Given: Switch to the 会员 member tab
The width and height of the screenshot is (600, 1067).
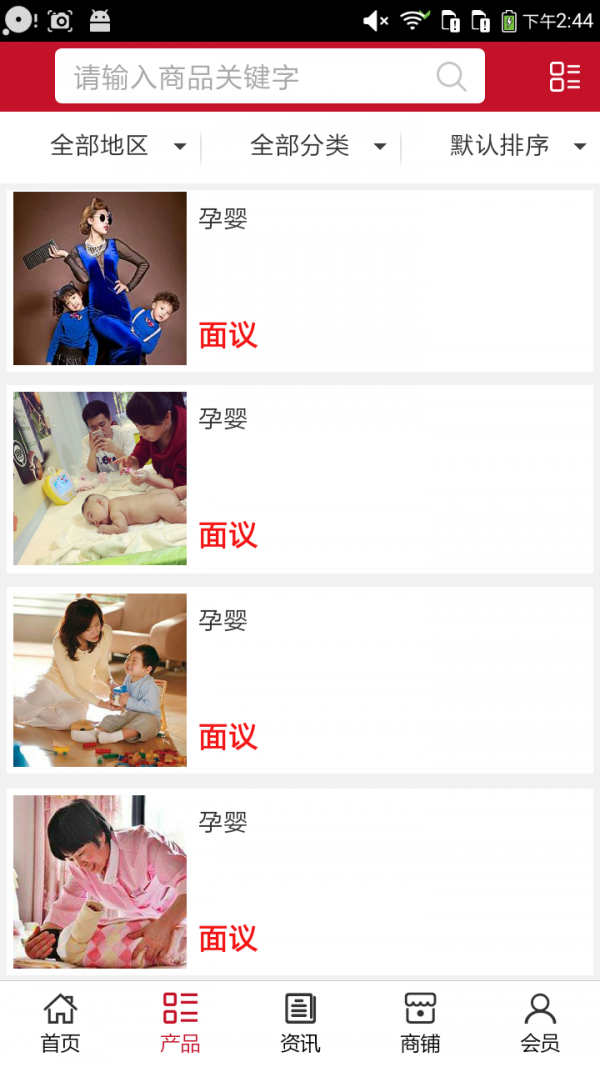Looking at the screenshot, I should 540,1023.
